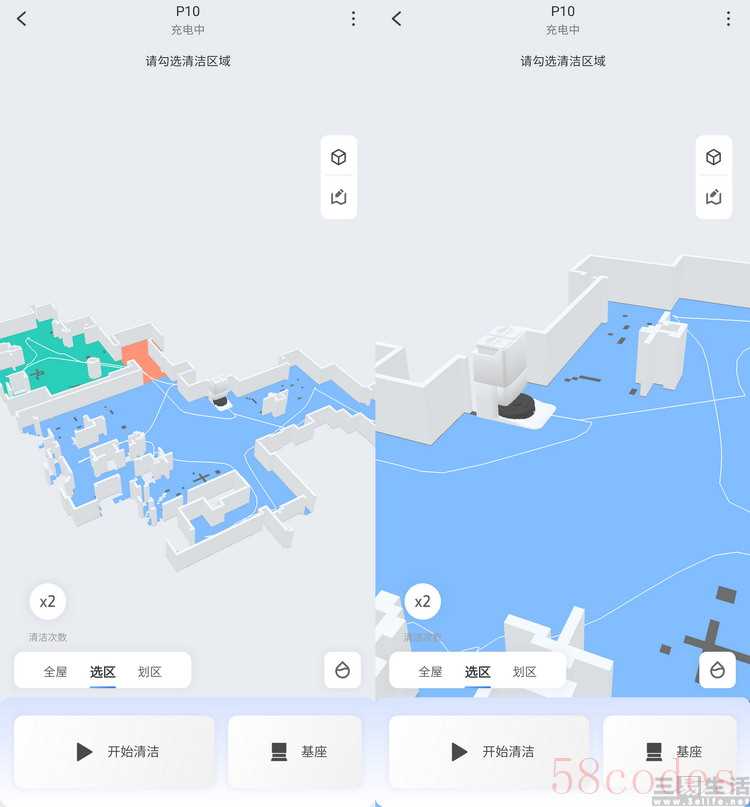Change the x2 cleaning count on the full-map screen
This screenshot has height=807, width=750.
pos(47,602)
